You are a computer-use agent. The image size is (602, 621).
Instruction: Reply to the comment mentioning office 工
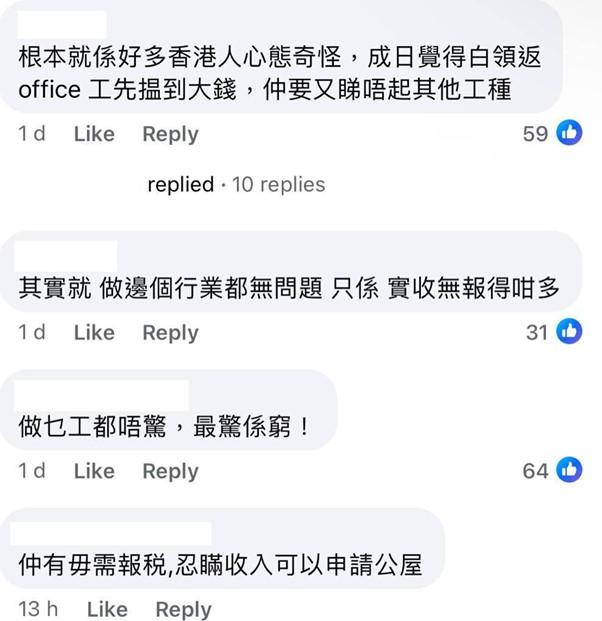(x=170, y=134)
